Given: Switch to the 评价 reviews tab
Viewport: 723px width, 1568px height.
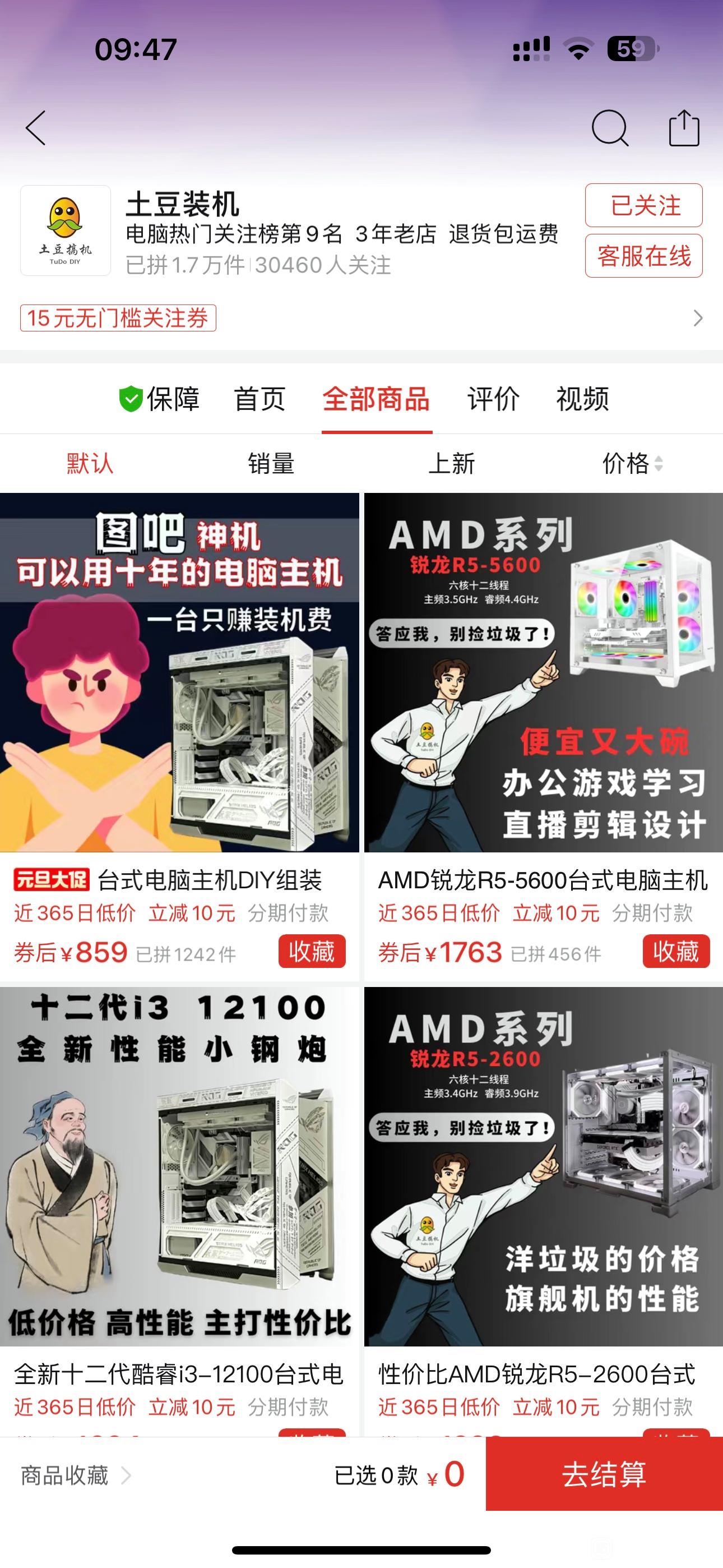Looking at the screenshot, I should pos(494,399).
